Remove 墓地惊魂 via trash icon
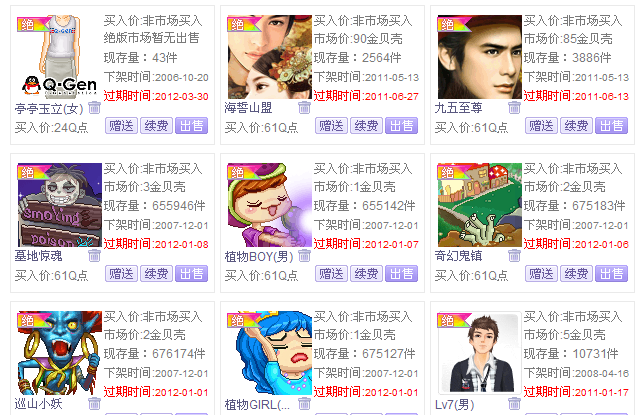 point(94,256)
